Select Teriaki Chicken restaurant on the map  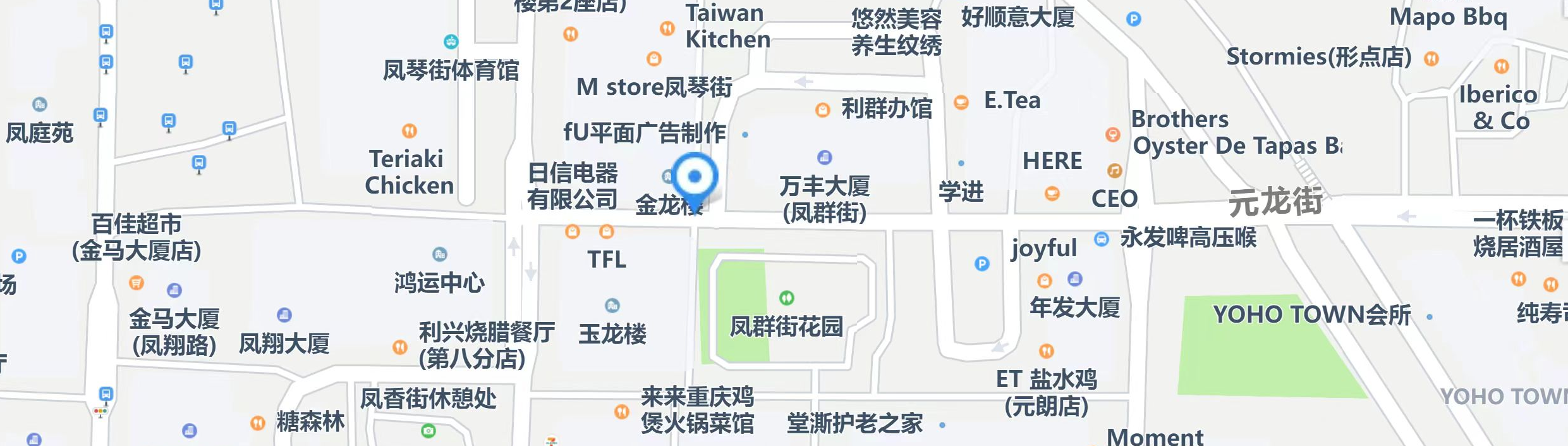410,132
